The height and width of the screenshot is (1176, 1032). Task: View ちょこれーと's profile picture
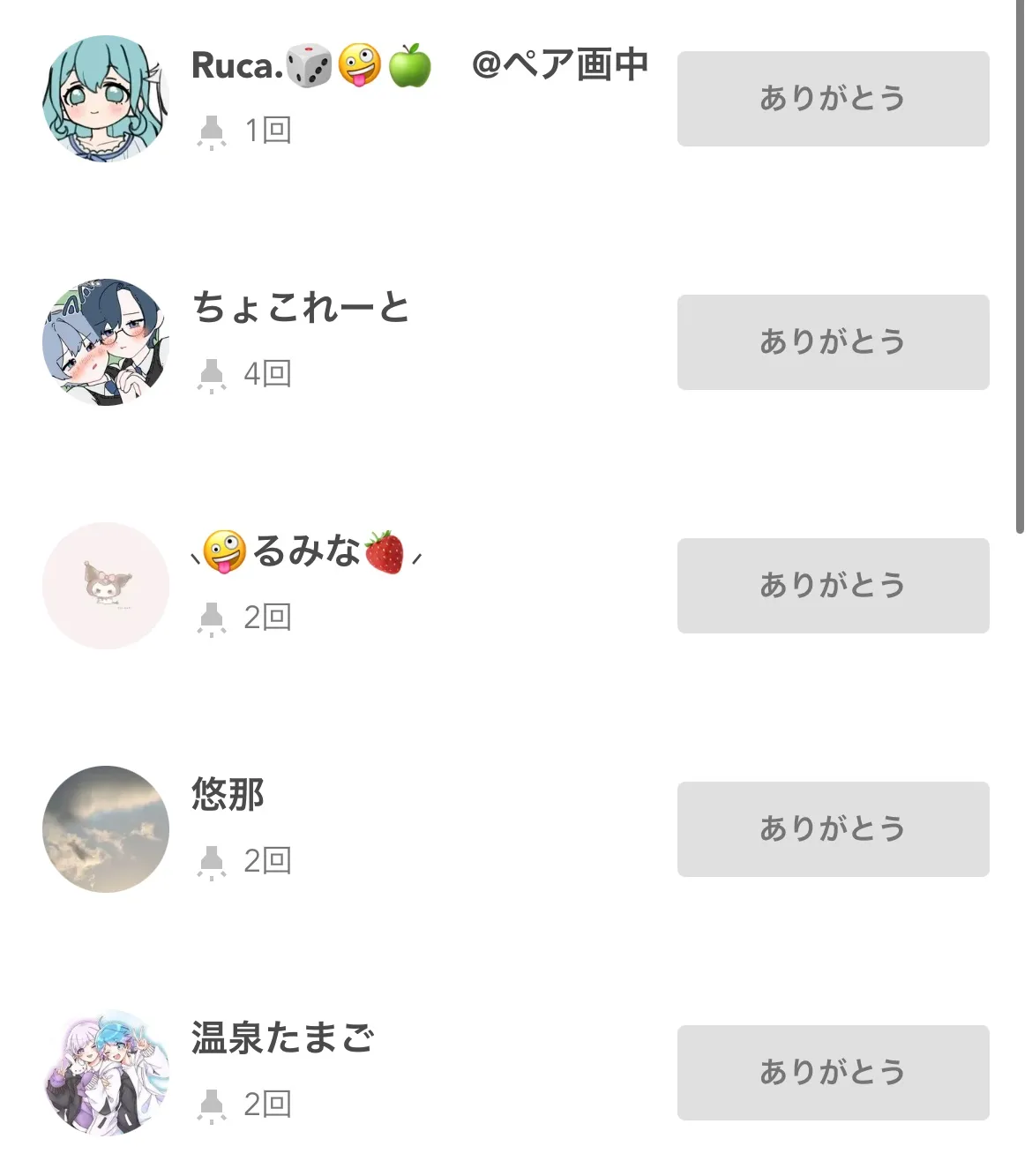106,342
